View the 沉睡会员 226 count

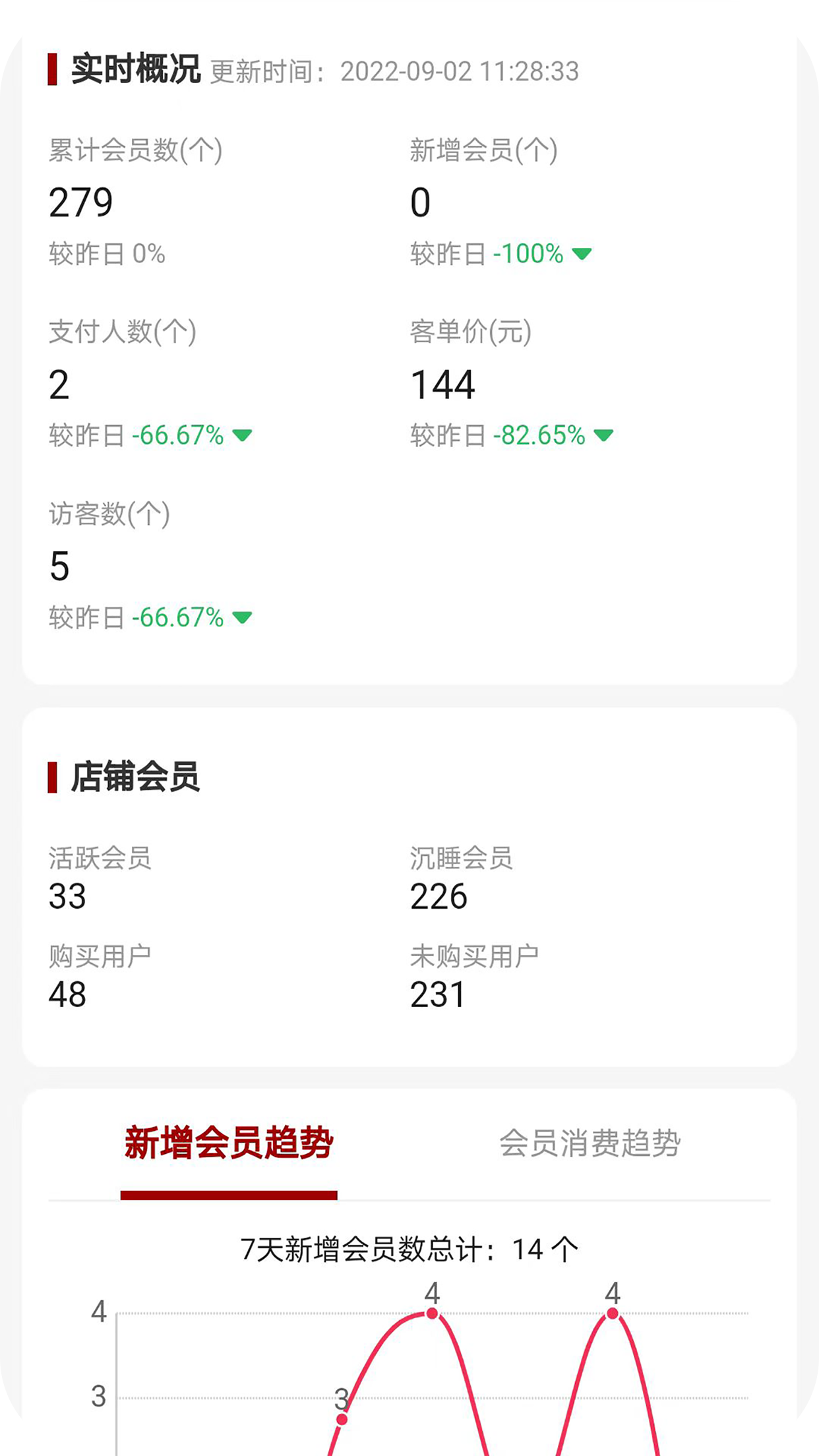tap(440, 897)
